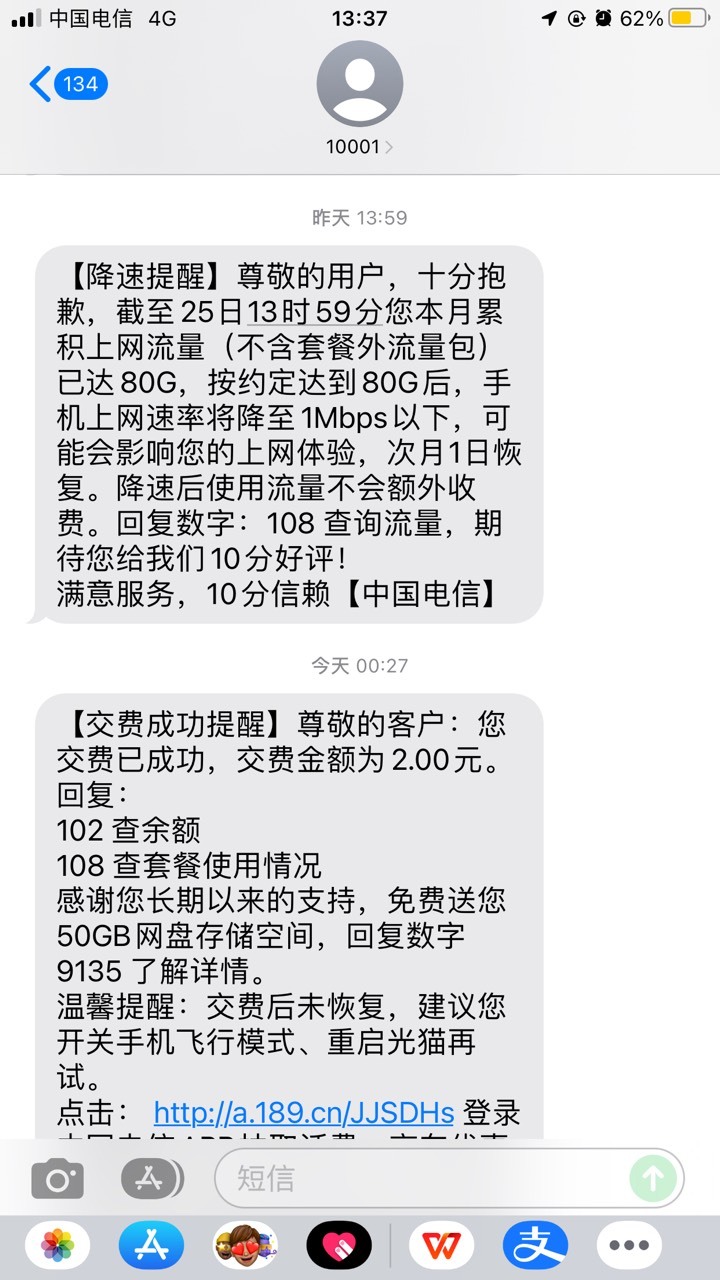Send the message with the arrow button
Viewport: 720px width, 1280px height.
pyautogui.click(x=653, y=1179)
